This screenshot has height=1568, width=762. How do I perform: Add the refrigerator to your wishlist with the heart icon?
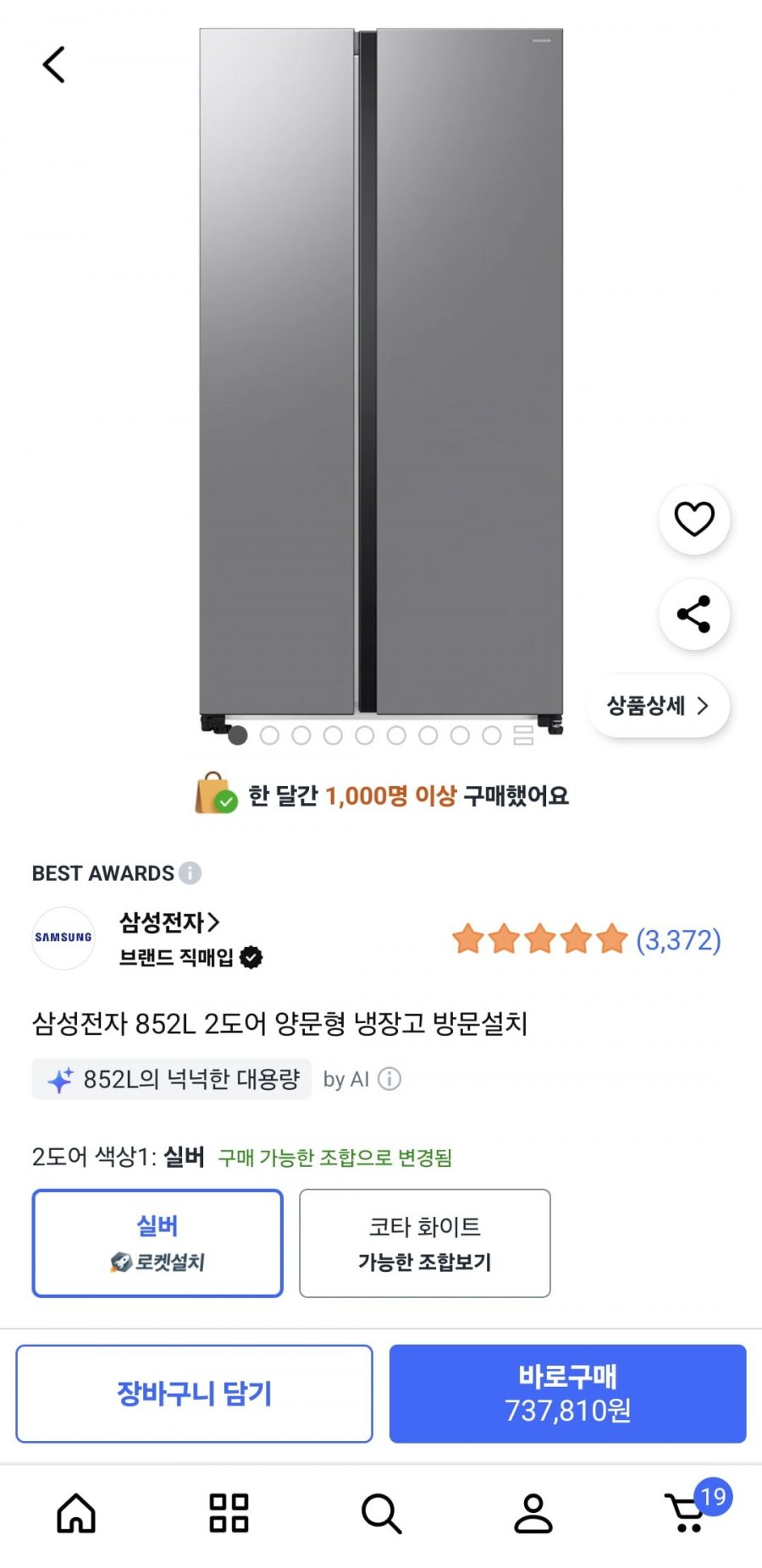[693, 519]
